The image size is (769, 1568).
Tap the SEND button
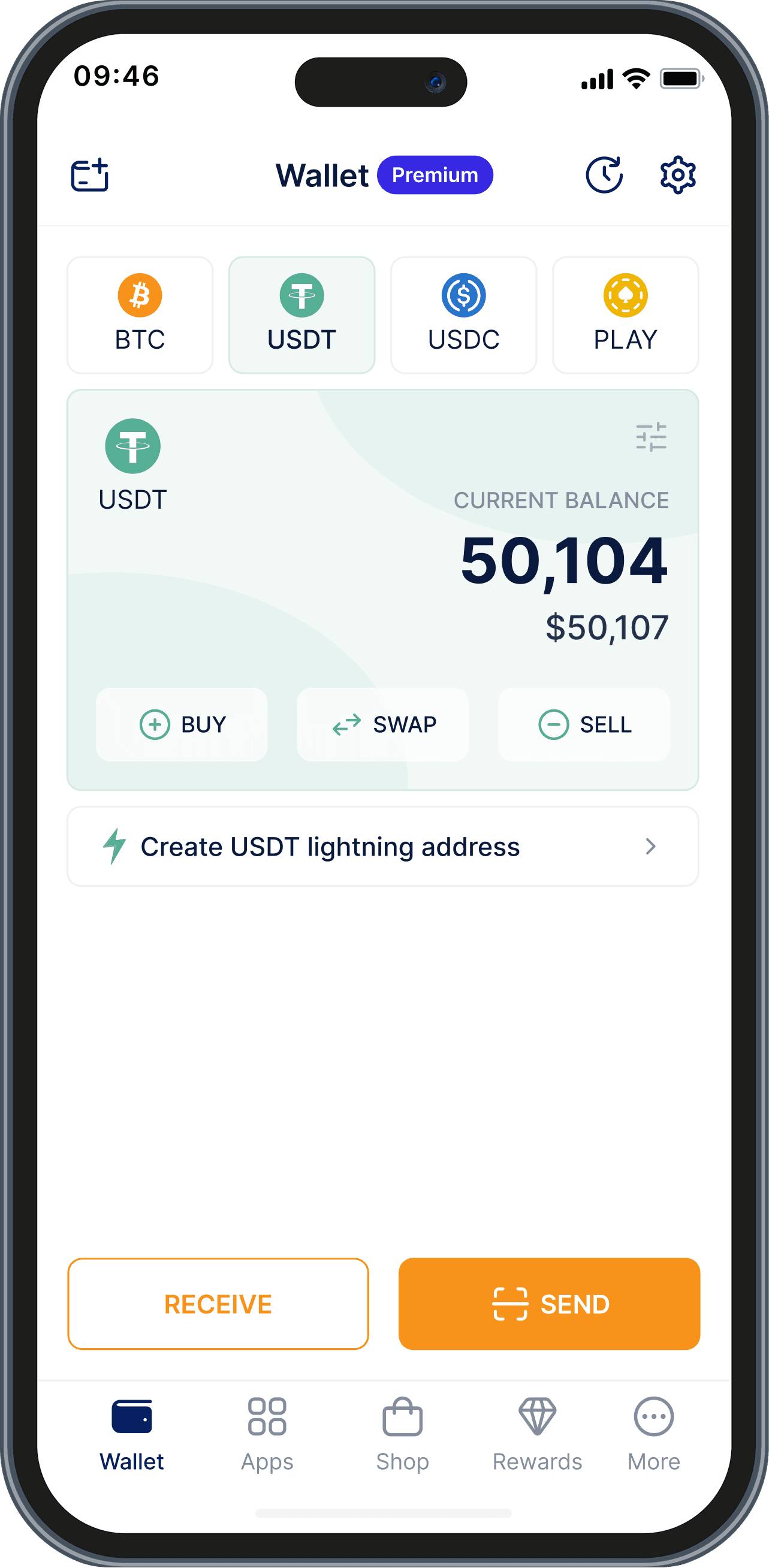pyautogui.click(x=549, y=1304)
